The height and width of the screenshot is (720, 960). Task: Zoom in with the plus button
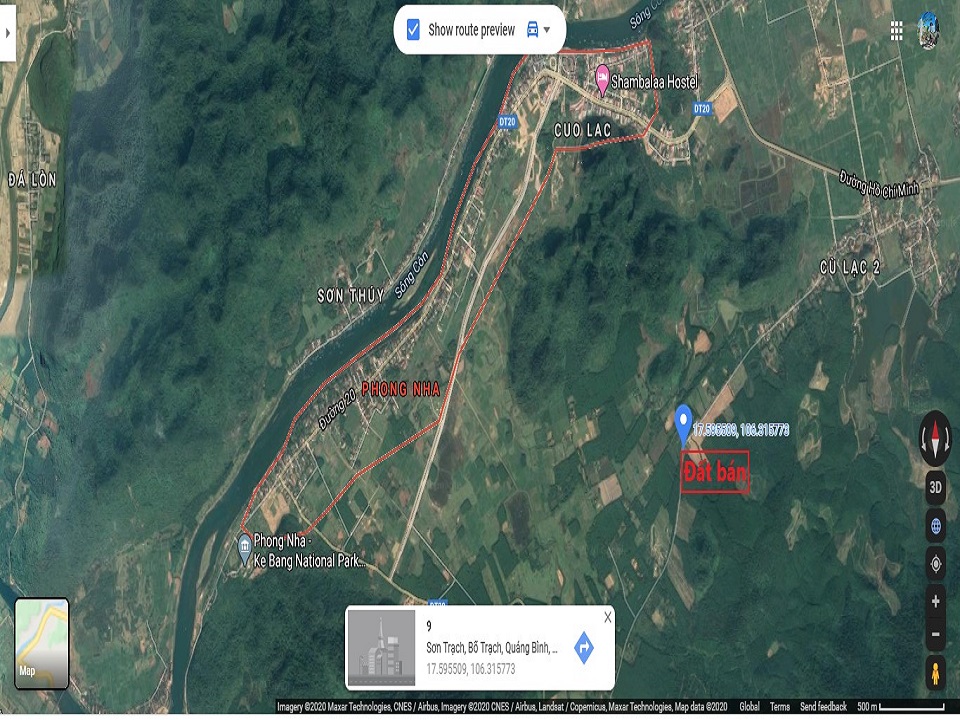click(935, 602)
